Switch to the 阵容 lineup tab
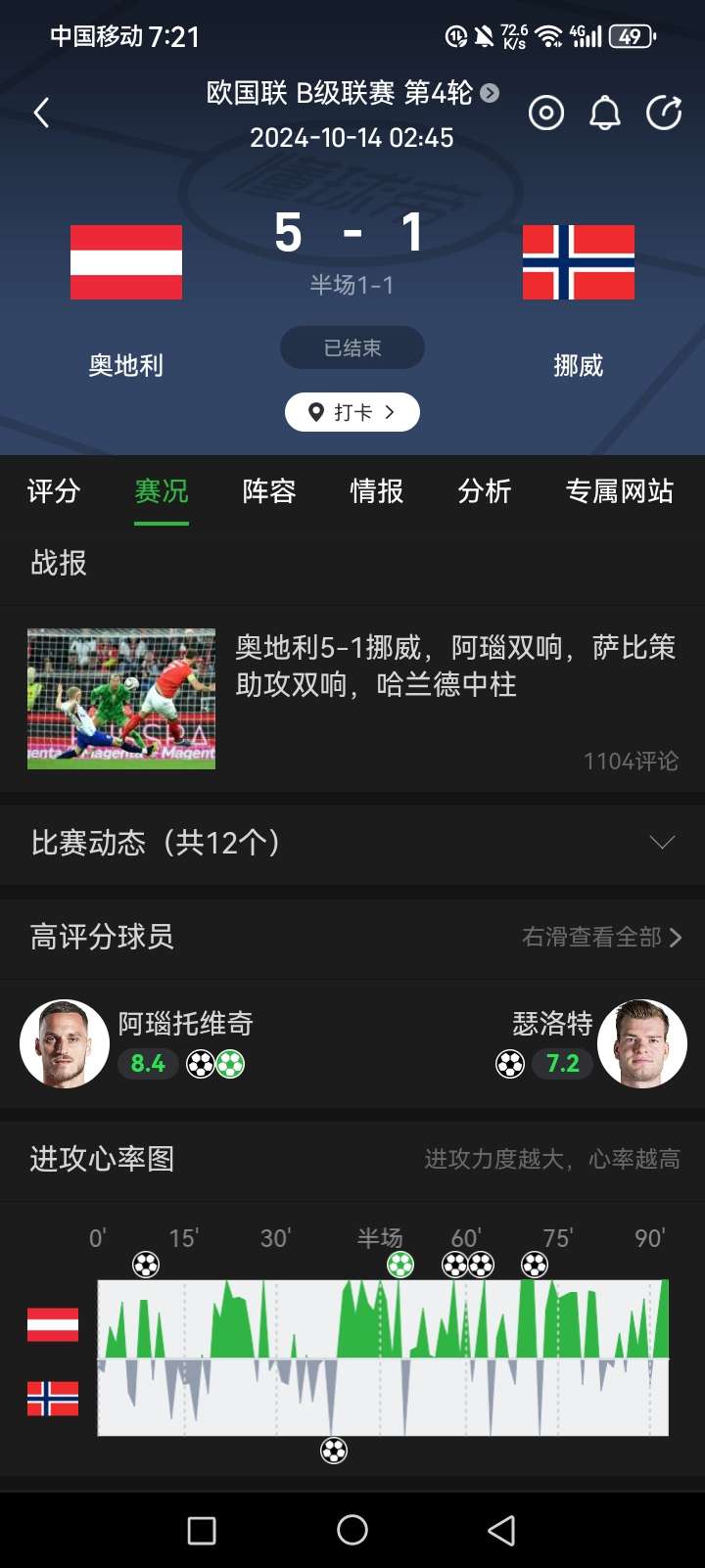The height and width of the screenshot is (1568, 705). click(269, 491)
